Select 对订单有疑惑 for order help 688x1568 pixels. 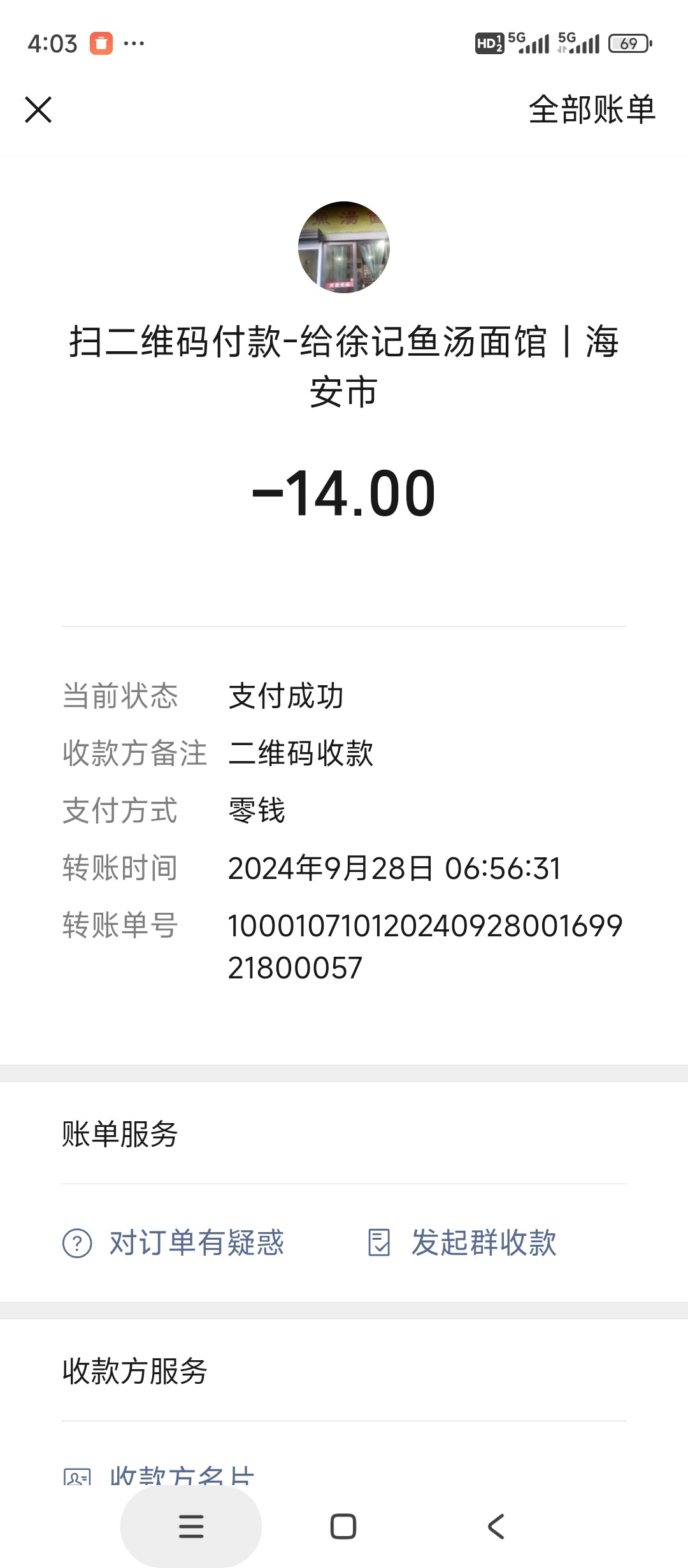pyautogui.click(x=173, y=1243)
